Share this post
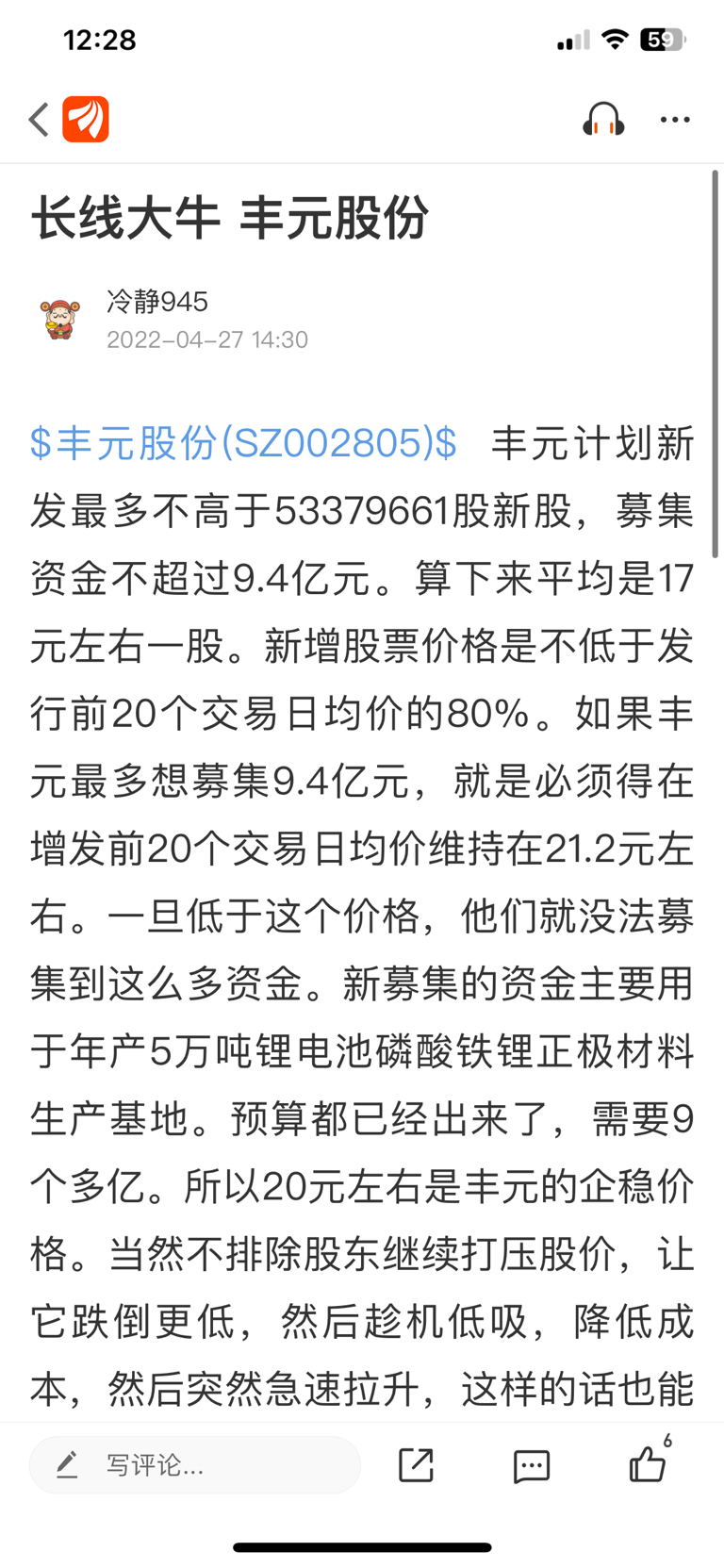Viewport: 724px width, 1568px height. point(416,1465)
